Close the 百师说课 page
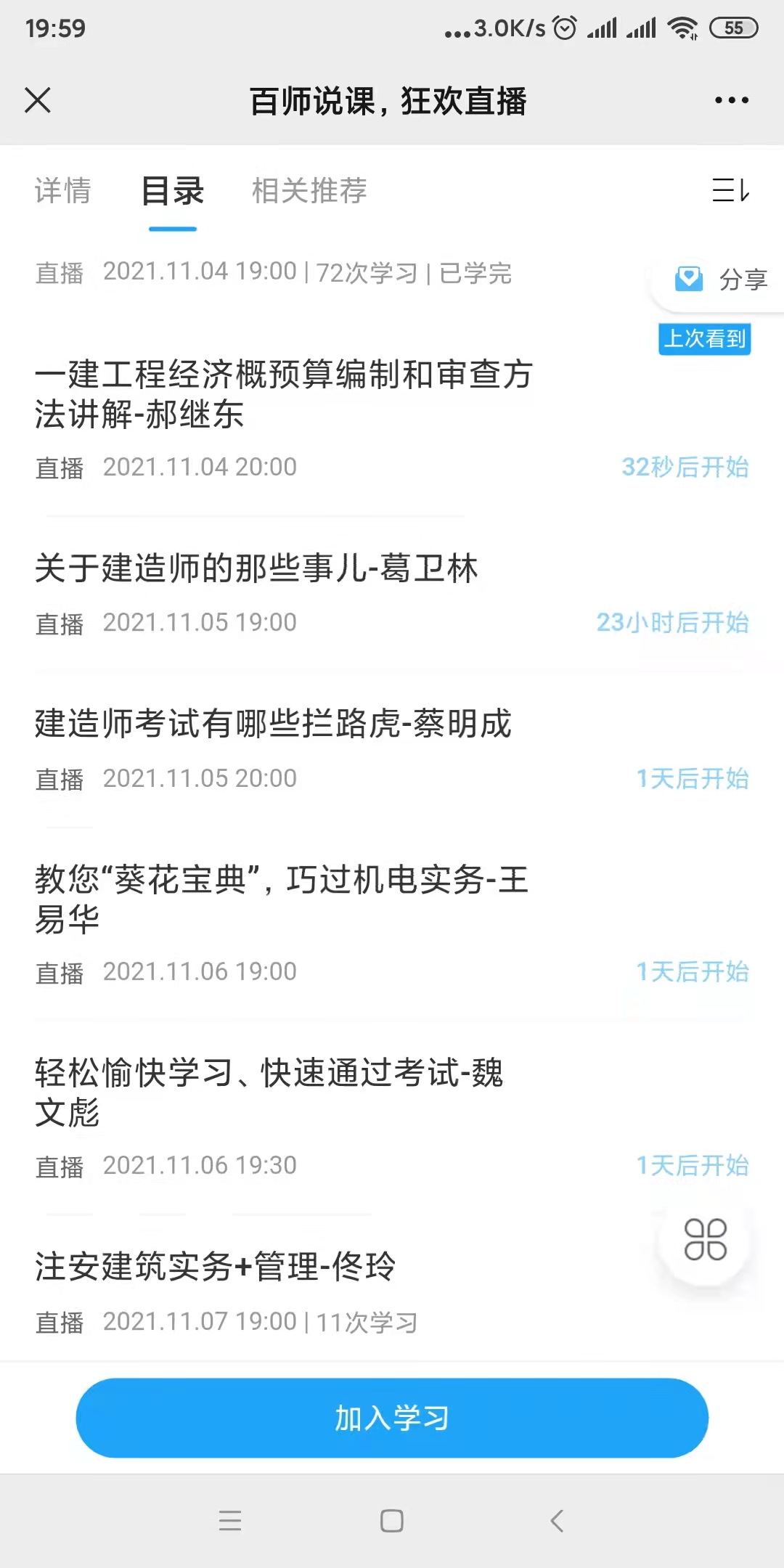Viewport: 784px width, 1568px height. (38, 100)
